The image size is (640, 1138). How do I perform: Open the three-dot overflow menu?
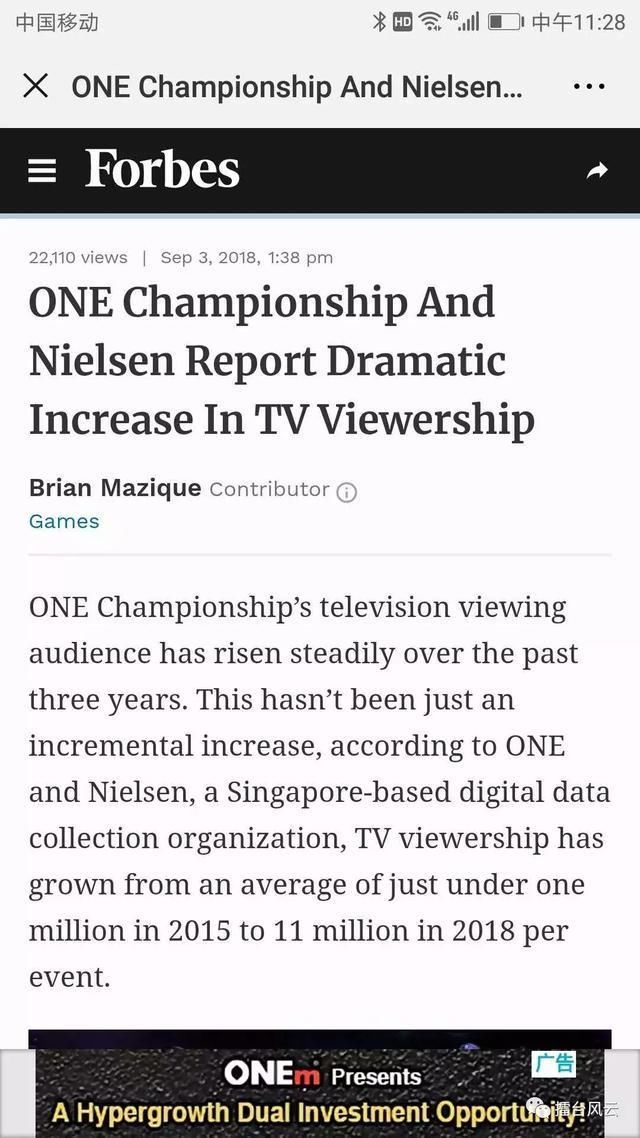pyautogui.click(x=589, y=86)
